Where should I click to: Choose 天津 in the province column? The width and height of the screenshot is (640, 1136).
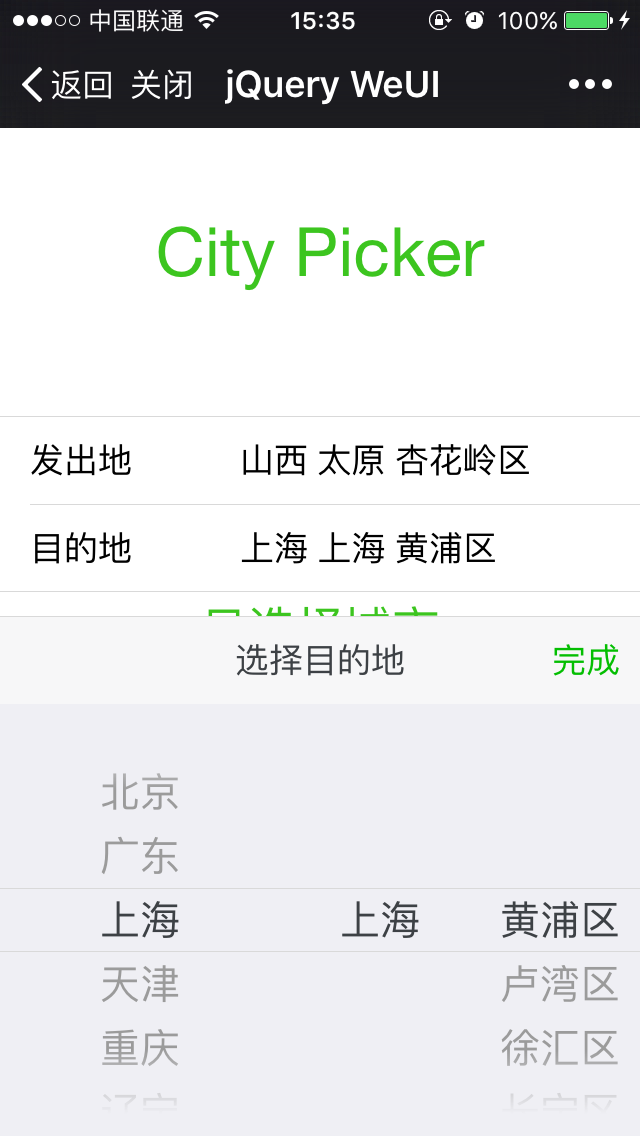pos(140,985)
